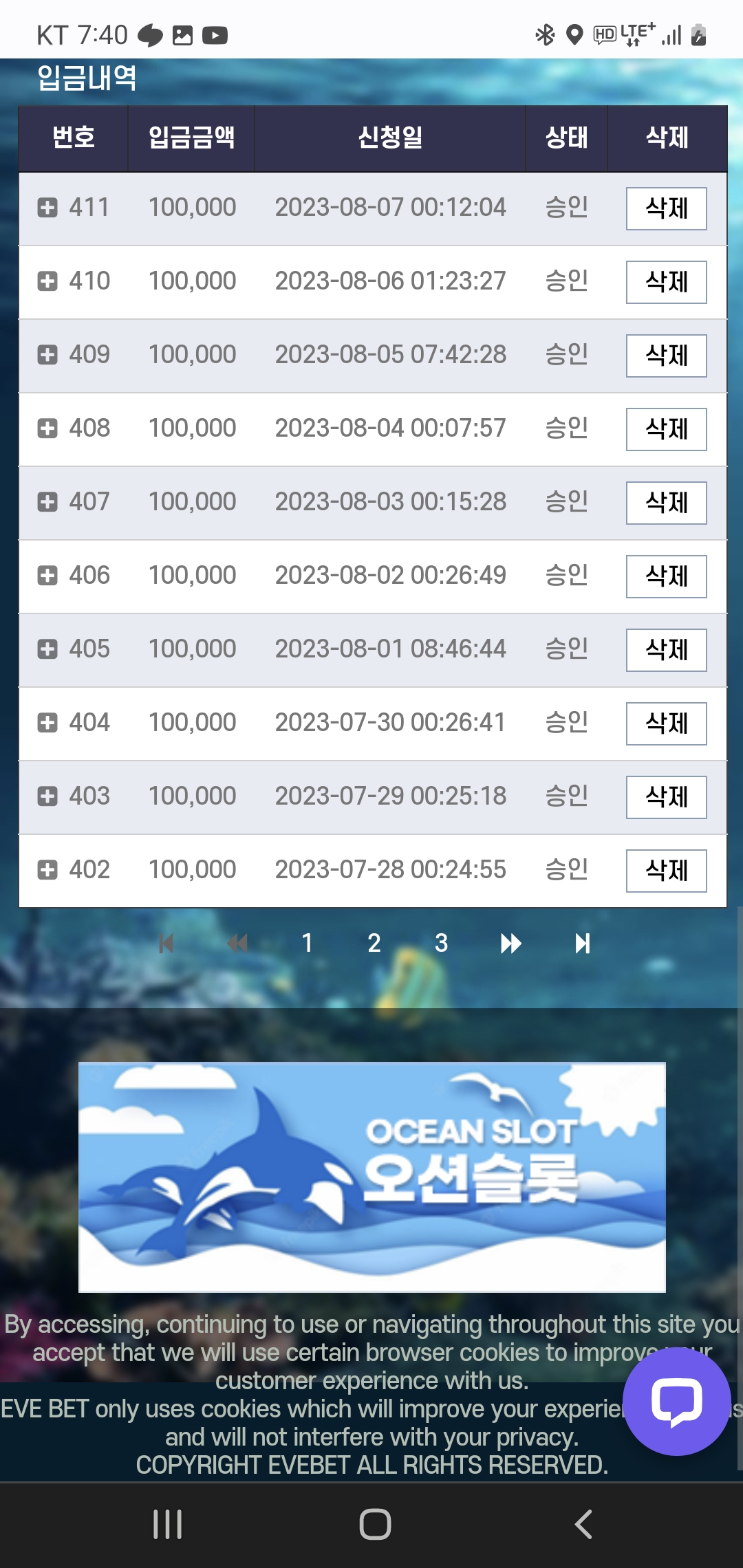Select page 1 in the pagination
The width and height of the screenshot is (743, 1568).
pos(308,943)
